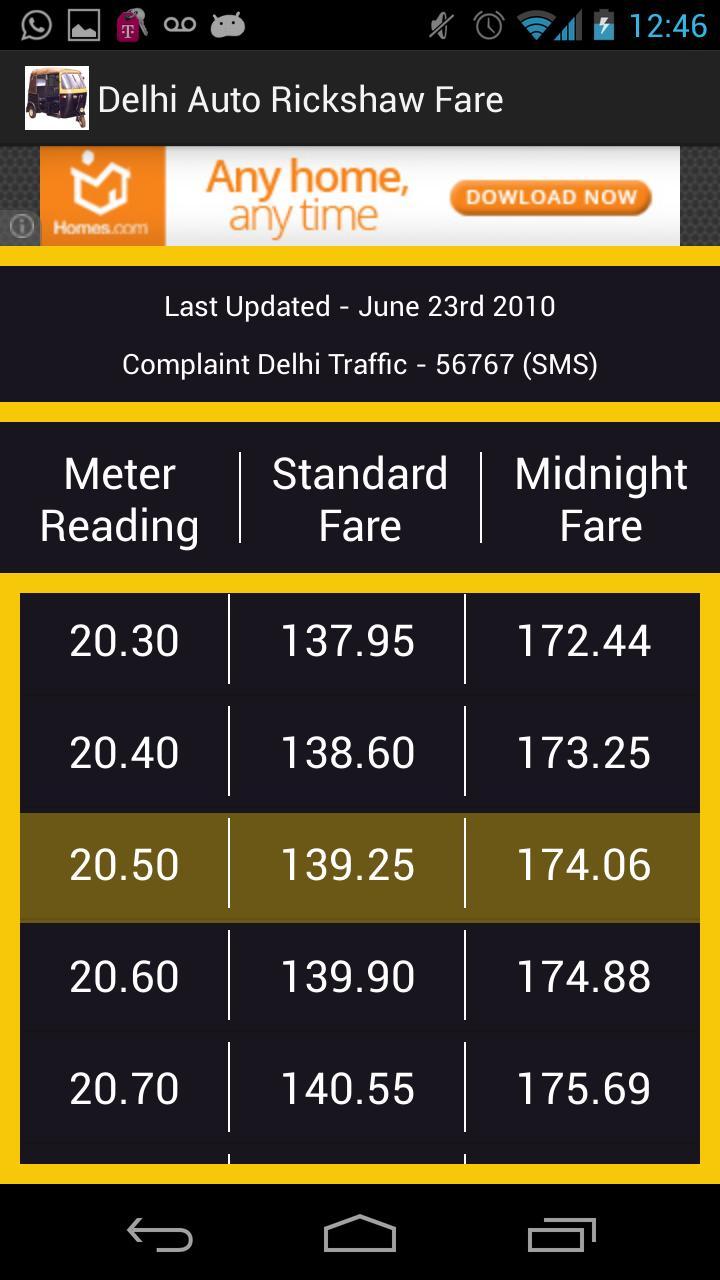Tap the battery charging indicator
This screenshot has height=1280, width=720.
coord(607,24)
